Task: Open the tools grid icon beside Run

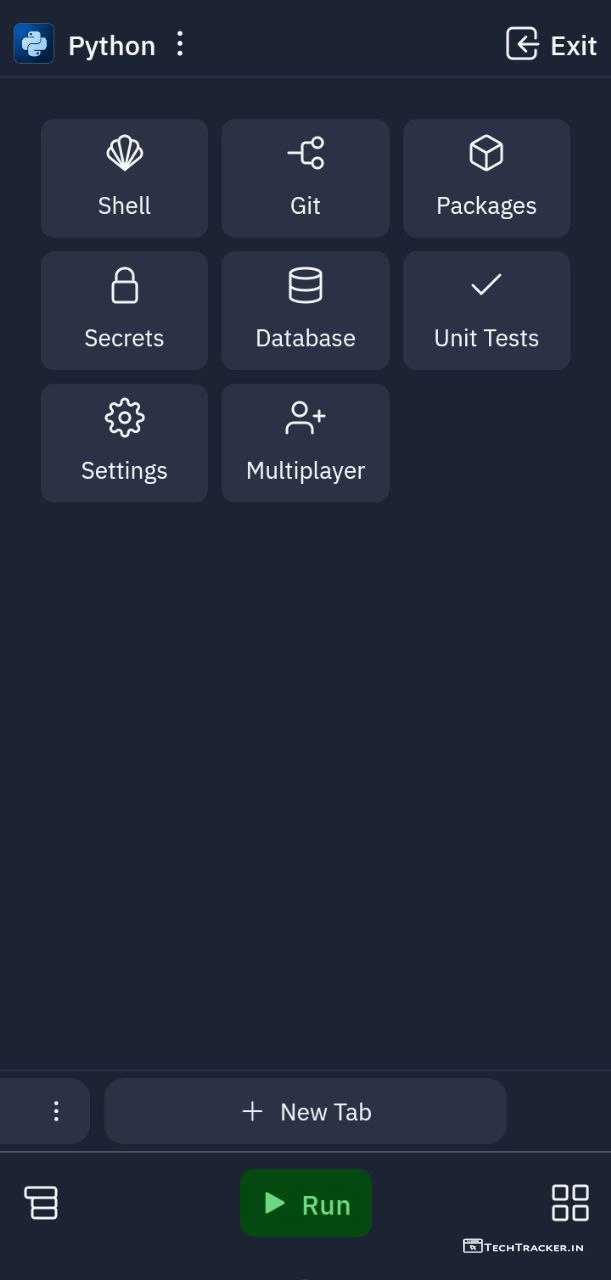Action: pos(570,1202)
